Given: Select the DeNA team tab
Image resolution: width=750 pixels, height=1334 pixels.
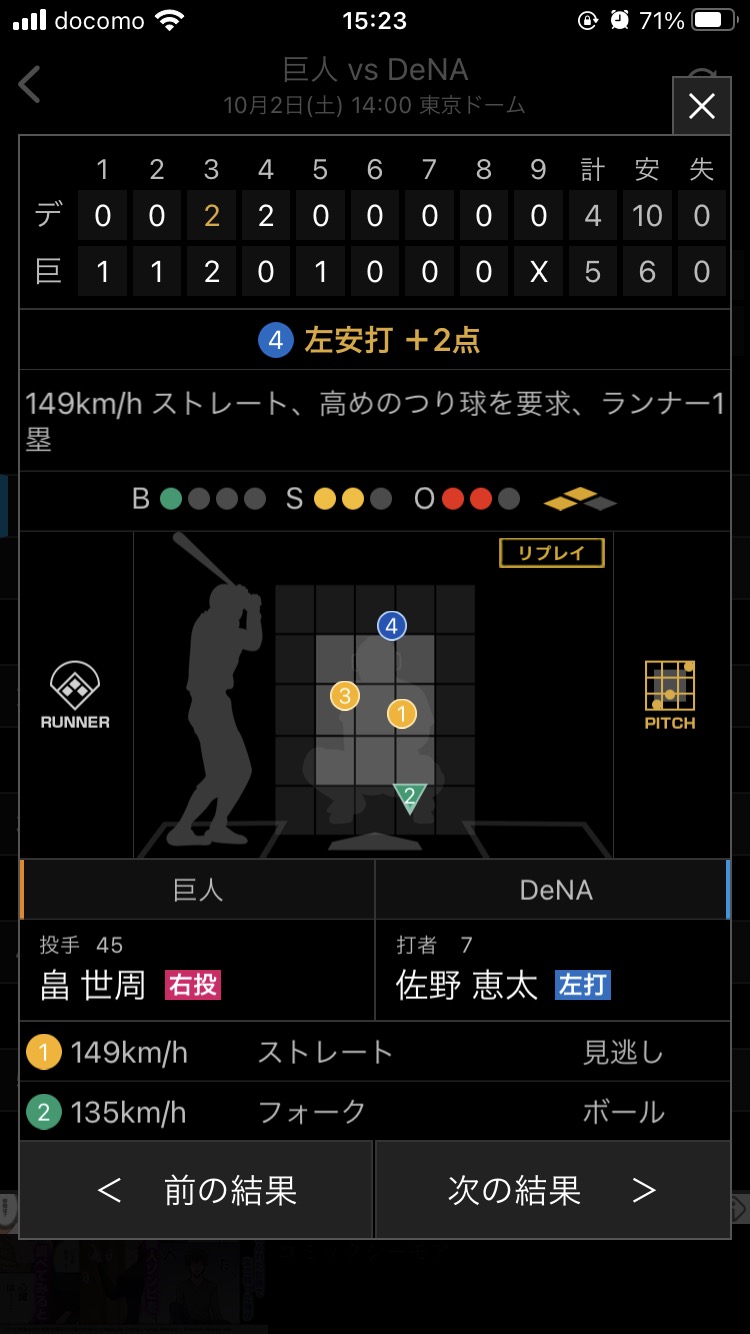Looking at the screenshot, I should [x=554, y=890].
